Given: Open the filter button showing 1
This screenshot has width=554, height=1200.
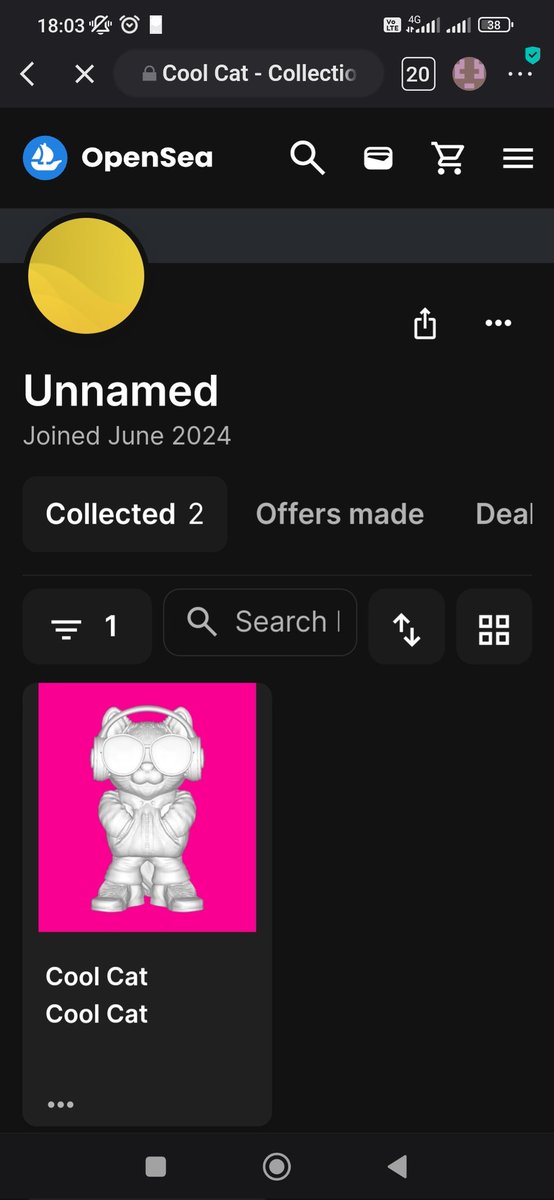Looking at the screenshot, I should pos(87,627).
